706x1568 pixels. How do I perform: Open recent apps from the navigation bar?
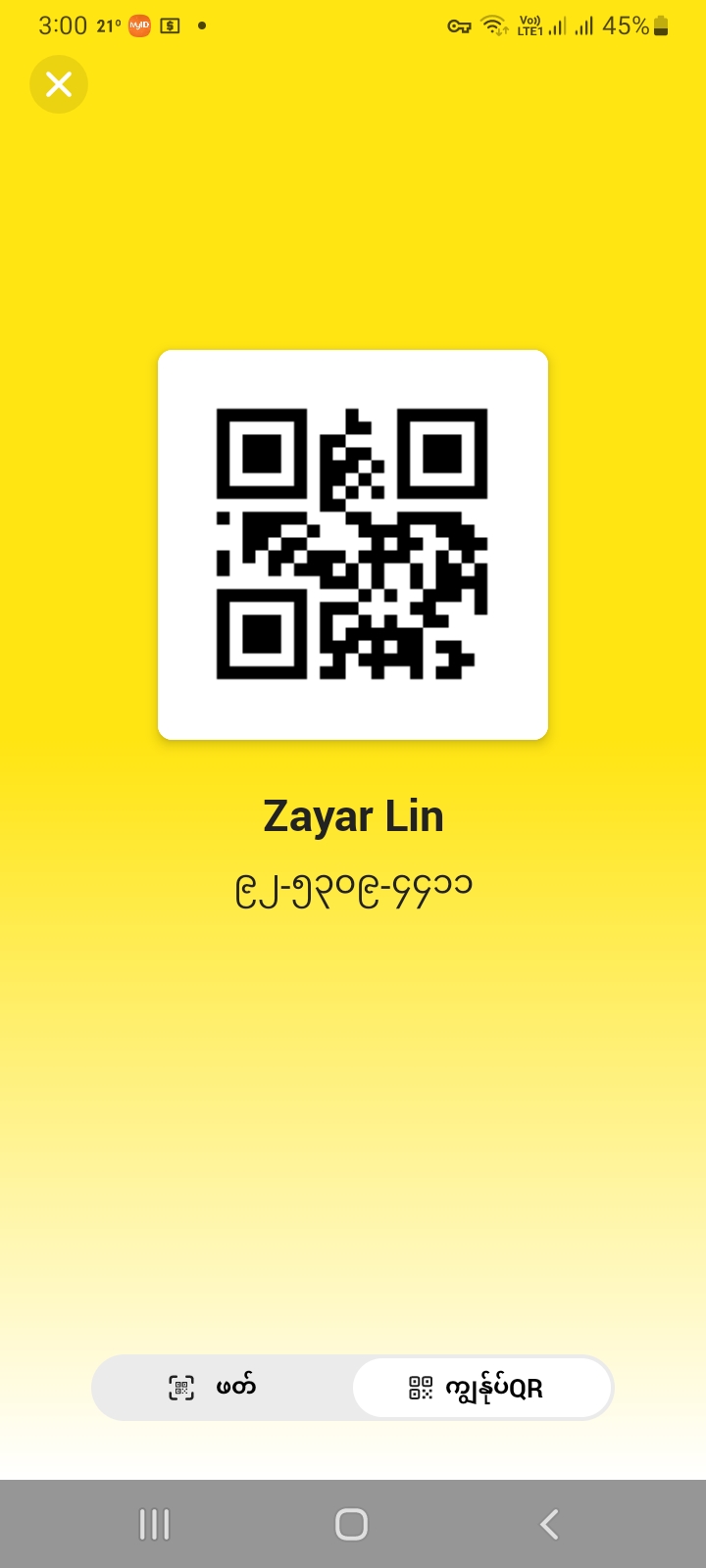pyautogui.click(x=155, y=1524)
